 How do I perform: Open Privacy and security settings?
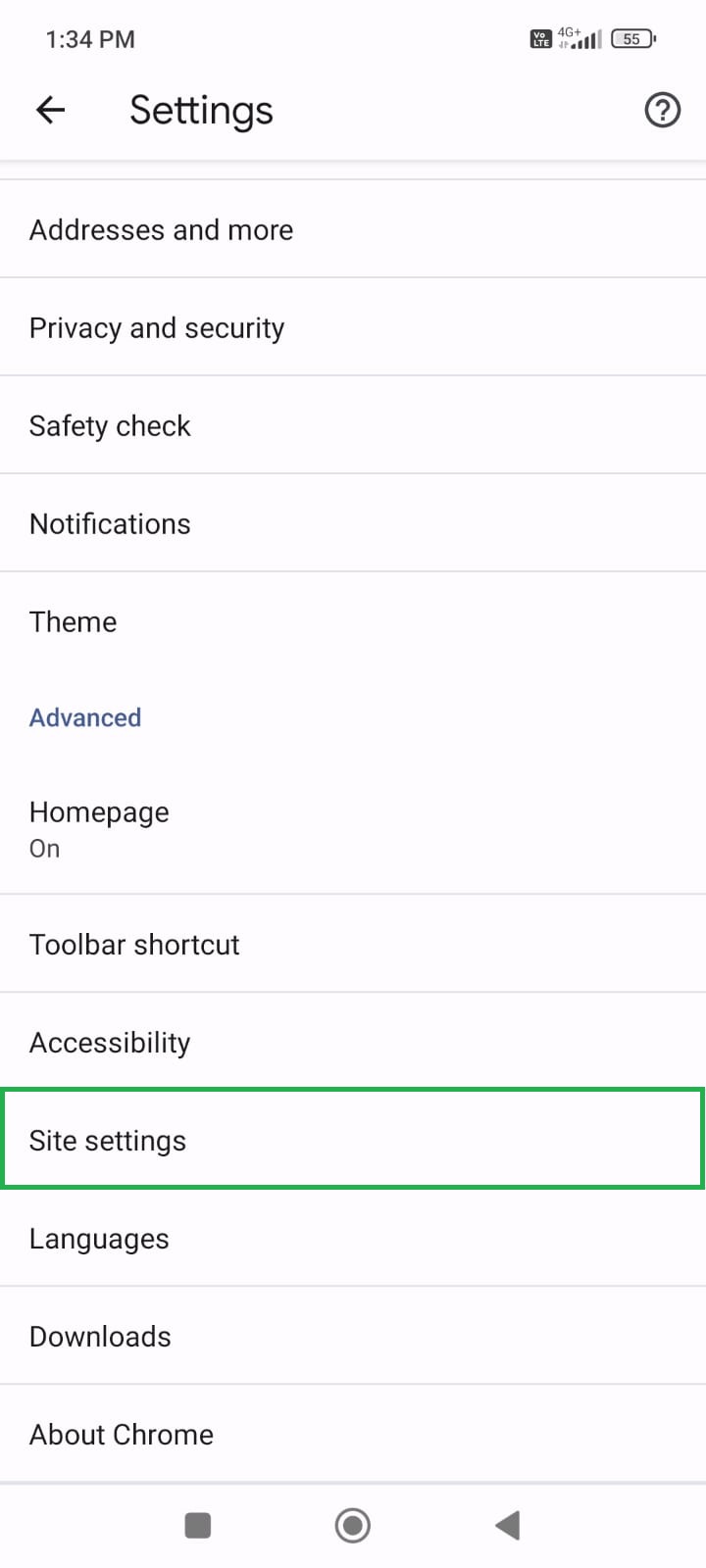click(x=353, y=327)
